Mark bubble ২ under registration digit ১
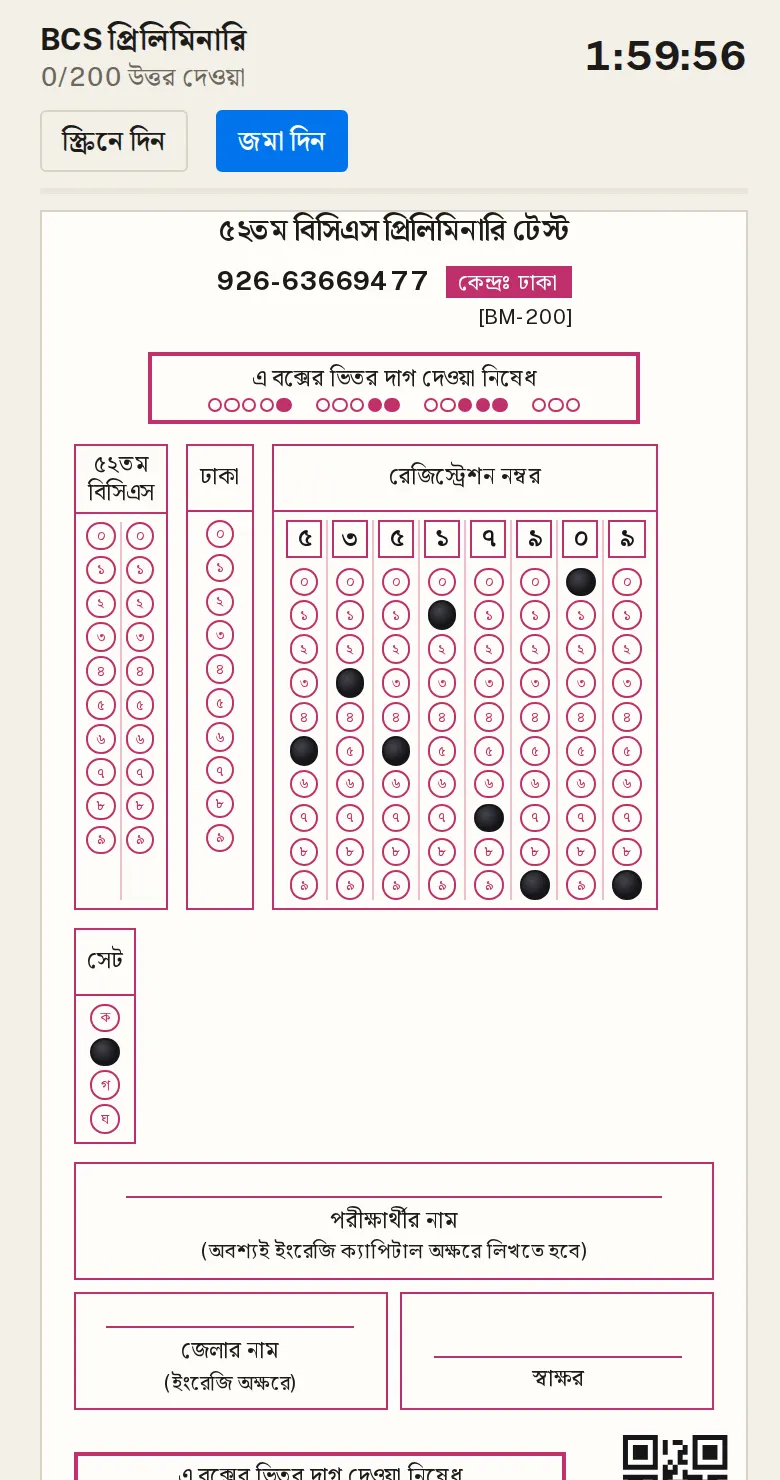The height and width of the screenshot is (1480, 780). click(x=442, y=649)
